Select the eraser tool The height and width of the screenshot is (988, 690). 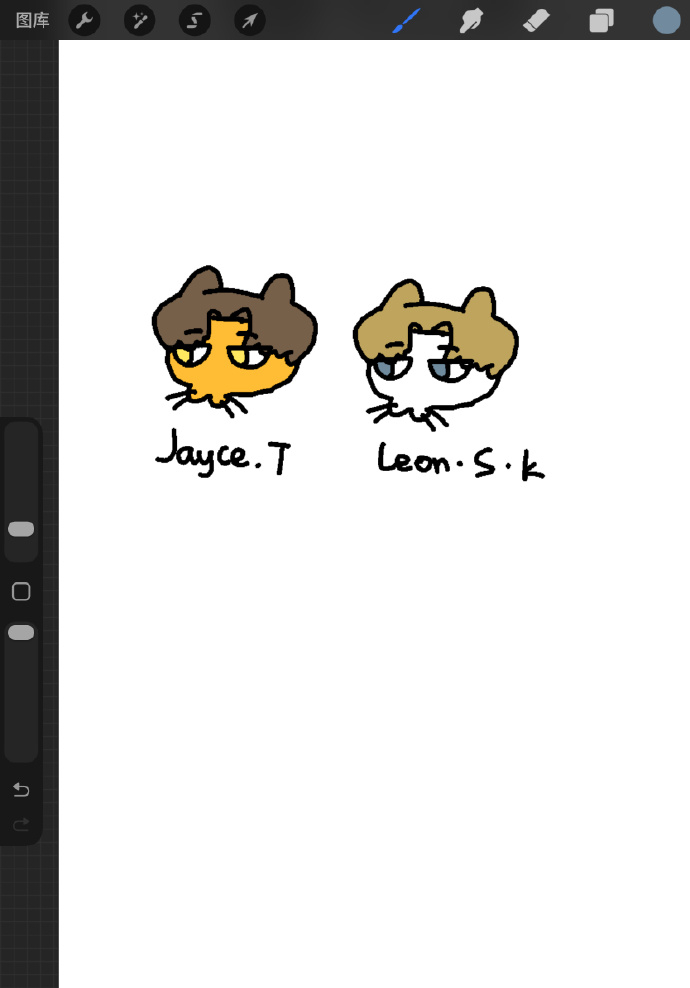coord(536,20)
